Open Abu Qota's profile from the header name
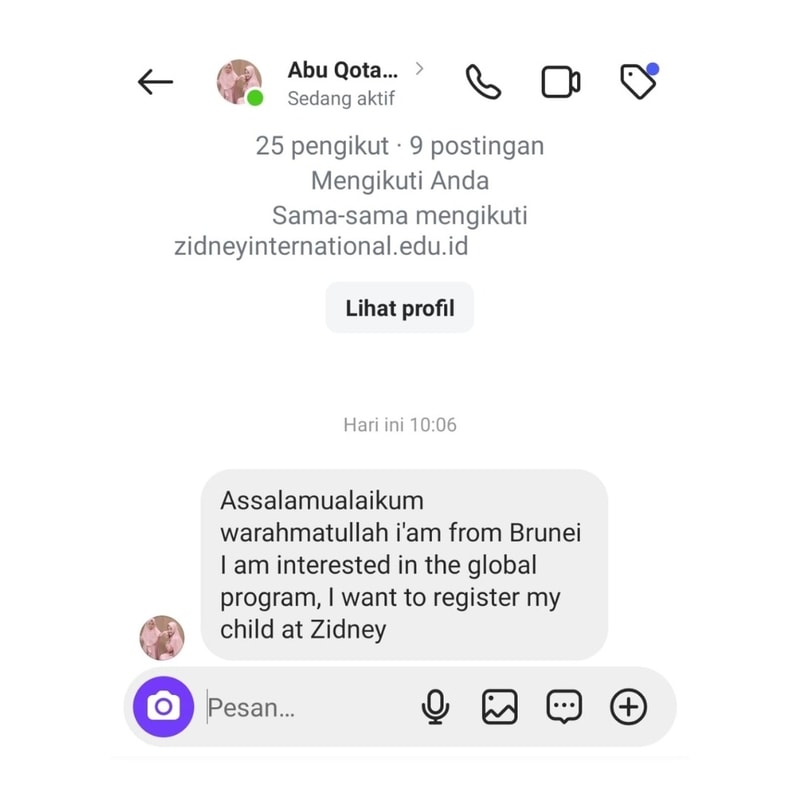The height and width of the screenshot is (800, 800). [x=342, y=70]
